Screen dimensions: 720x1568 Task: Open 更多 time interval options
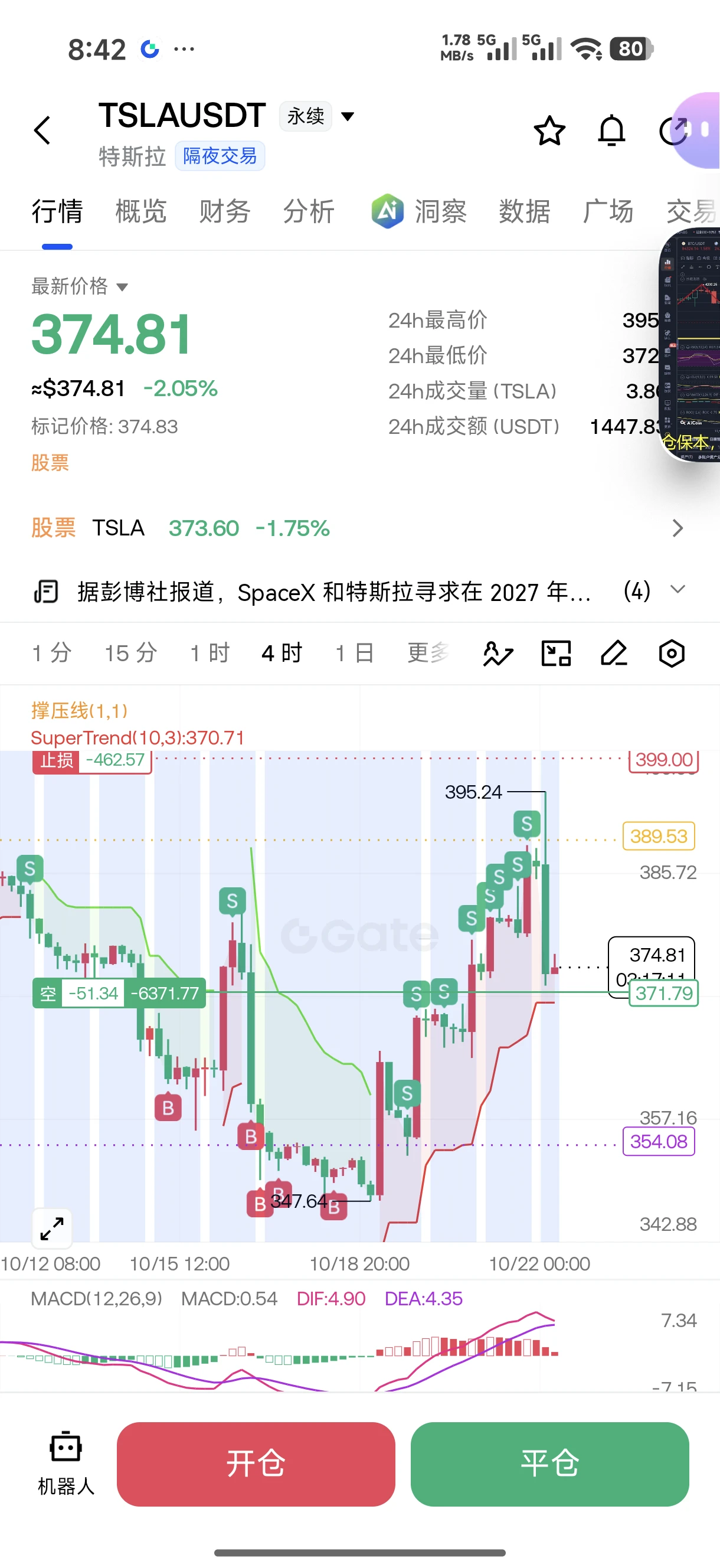428,653
